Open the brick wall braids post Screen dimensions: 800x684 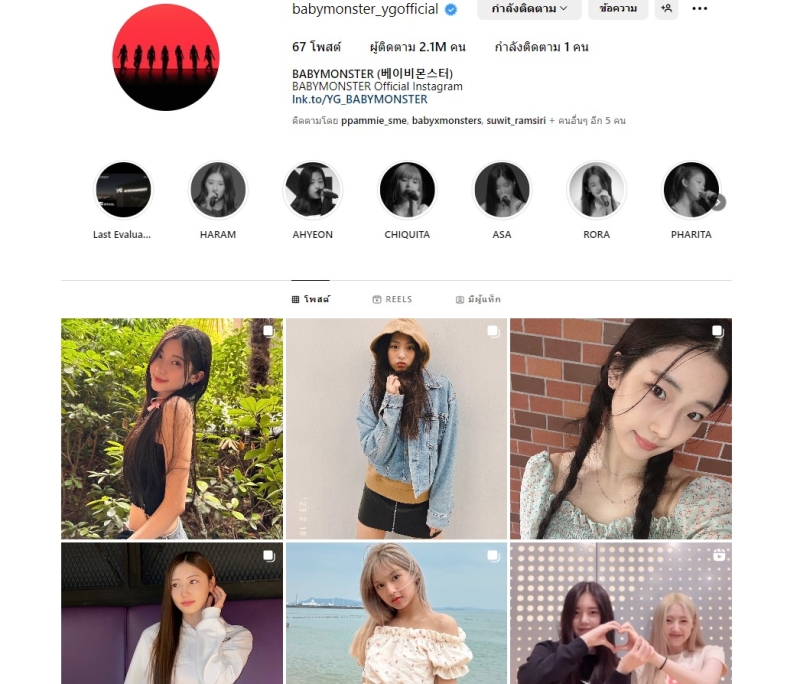pyautogui.click(x=620, y=428)
